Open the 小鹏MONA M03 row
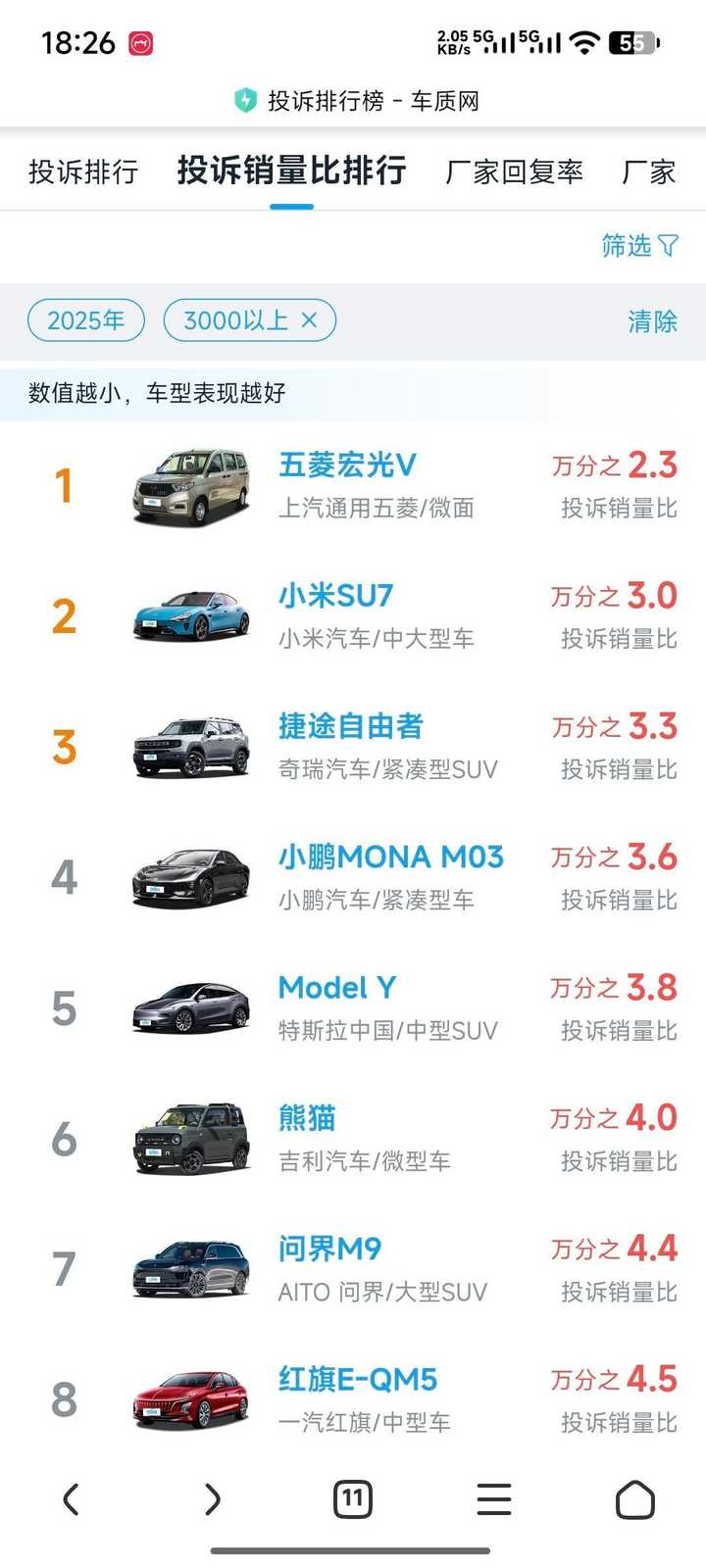The image size is (706, 1568). (x=390, y=857)
